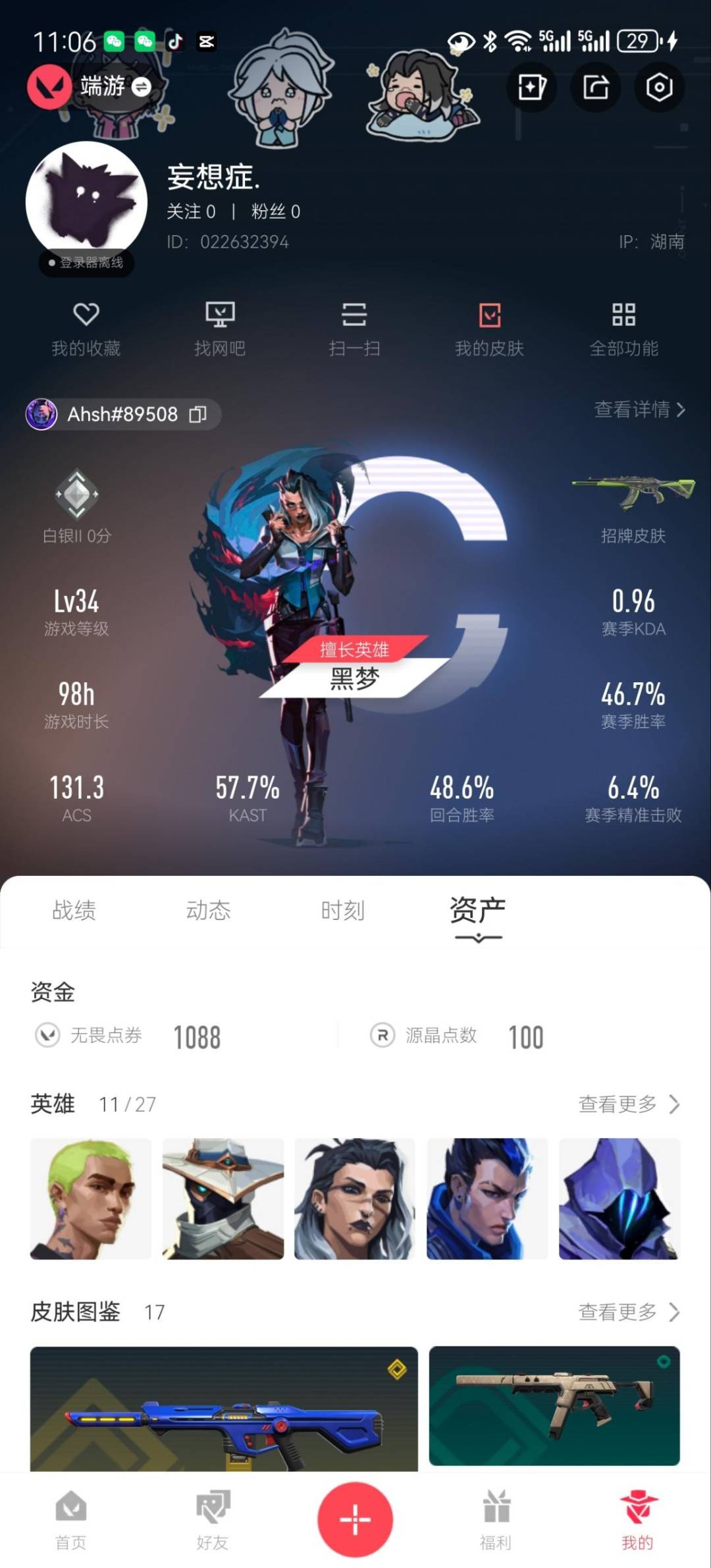The width and height of the screenshot is (711, 1568).
Task: Copy the game ID Ahsh#89508
Action: [197, 414]
